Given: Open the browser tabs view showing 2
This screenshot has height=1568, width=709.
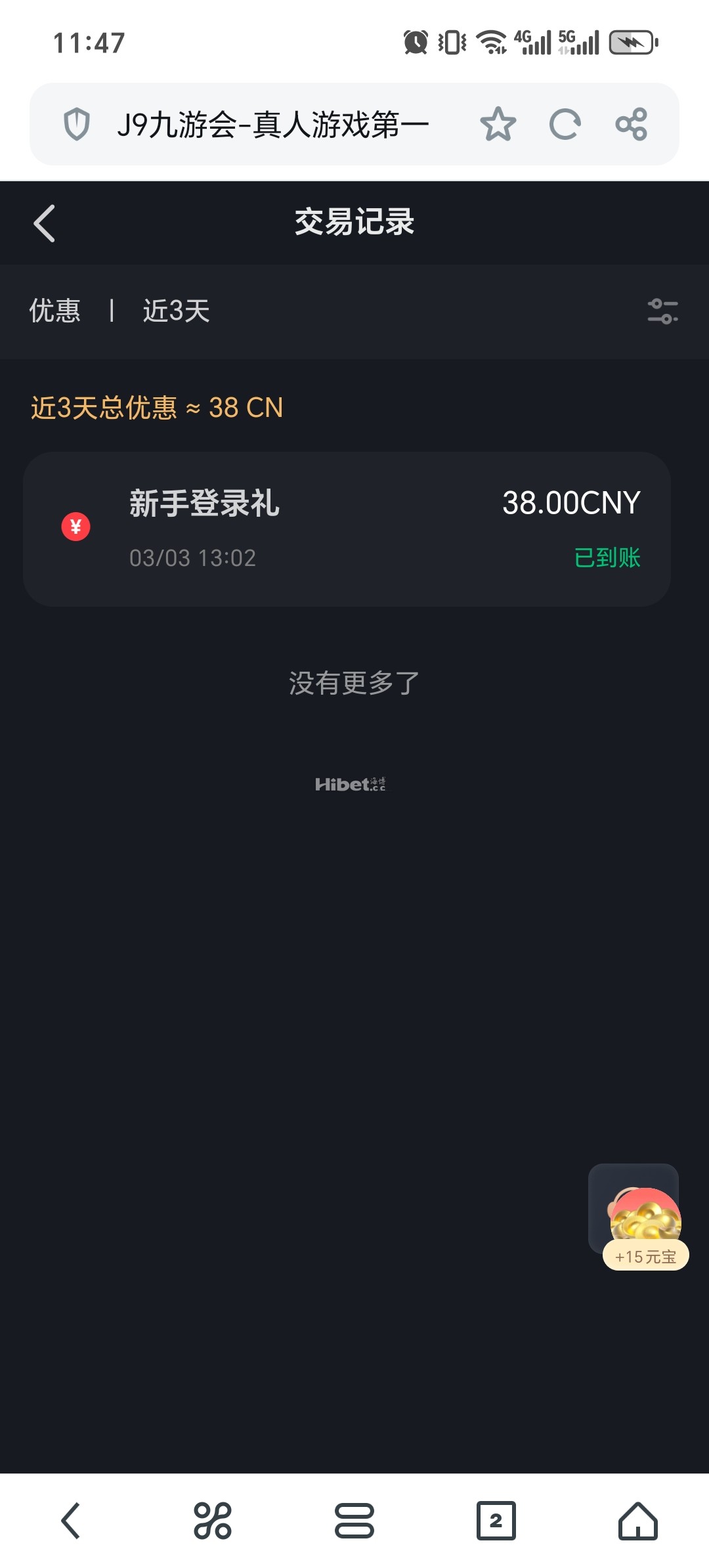Looking at the screenshot, I should 496,1521.
